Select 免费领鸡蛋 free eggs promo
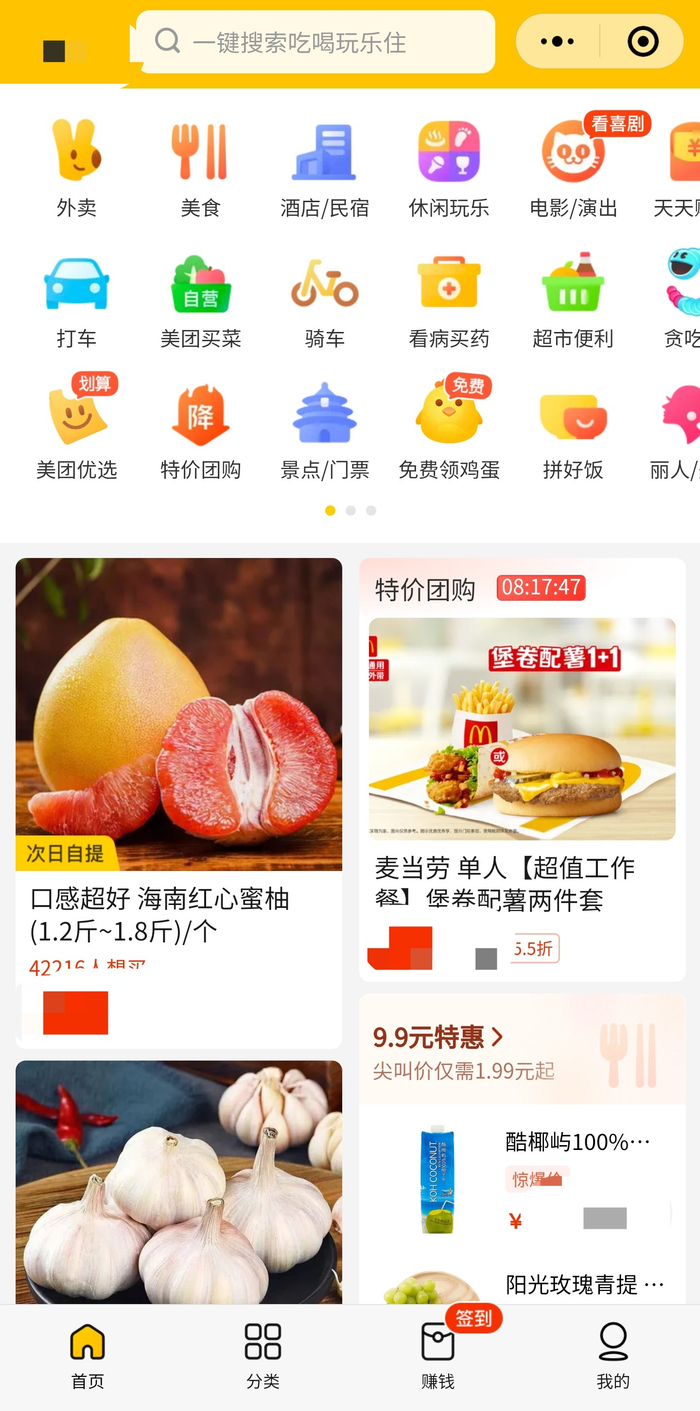The width and height of the screenshot is (700, 1411). 449,430
